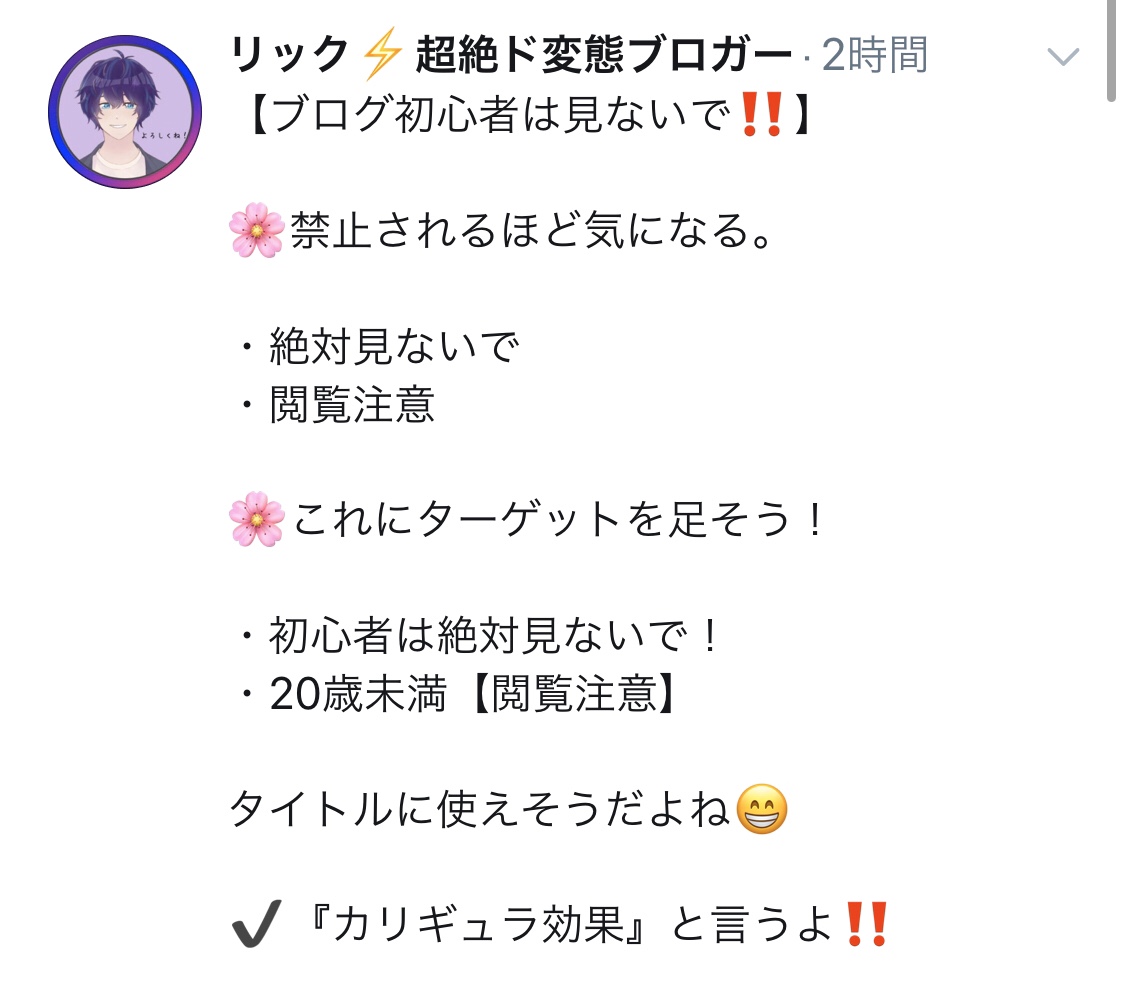Expand the tweet options chevron
Screen dimensions: 1125x990
[x=1063, y=57]
